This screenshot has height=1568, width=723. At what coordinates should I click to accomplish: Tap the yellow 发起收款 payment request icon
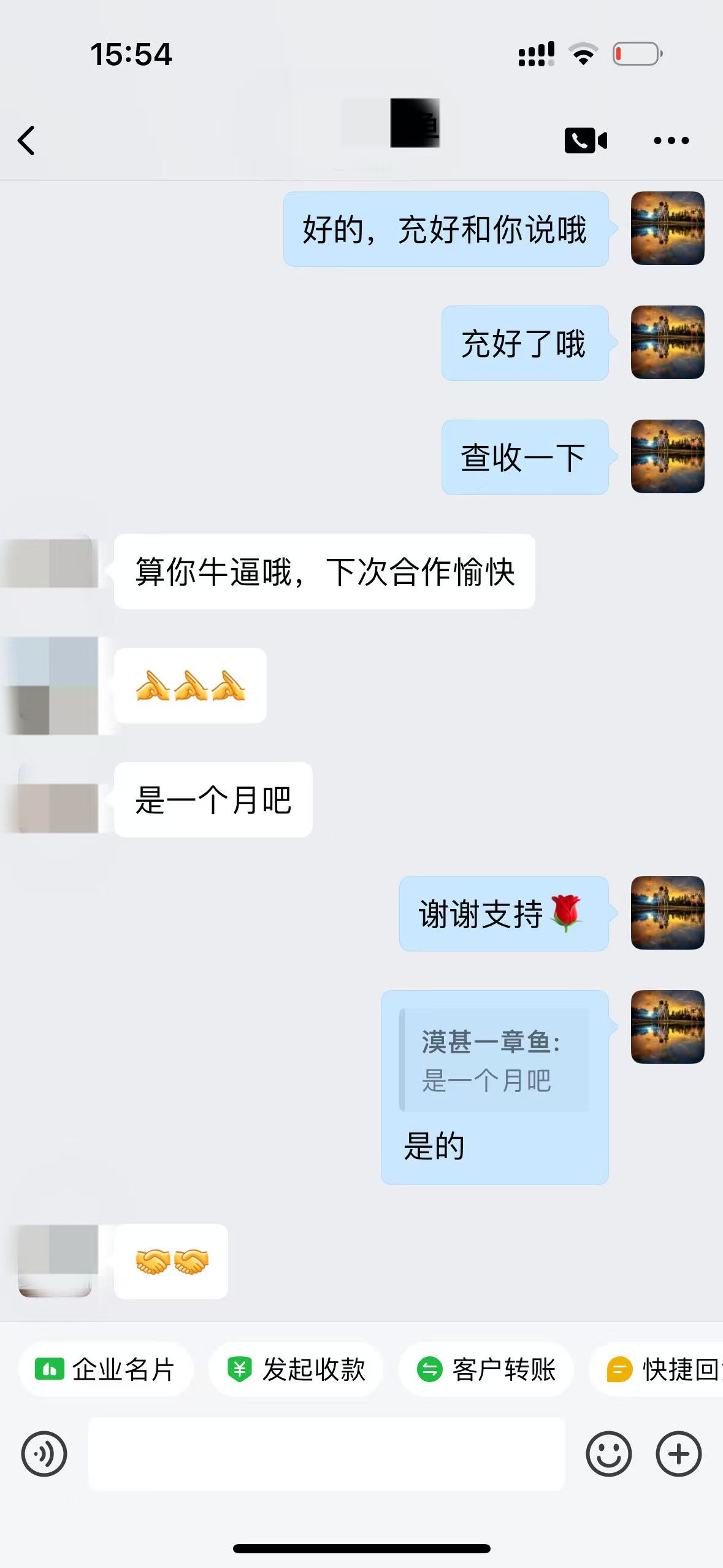coord(239,1370)
